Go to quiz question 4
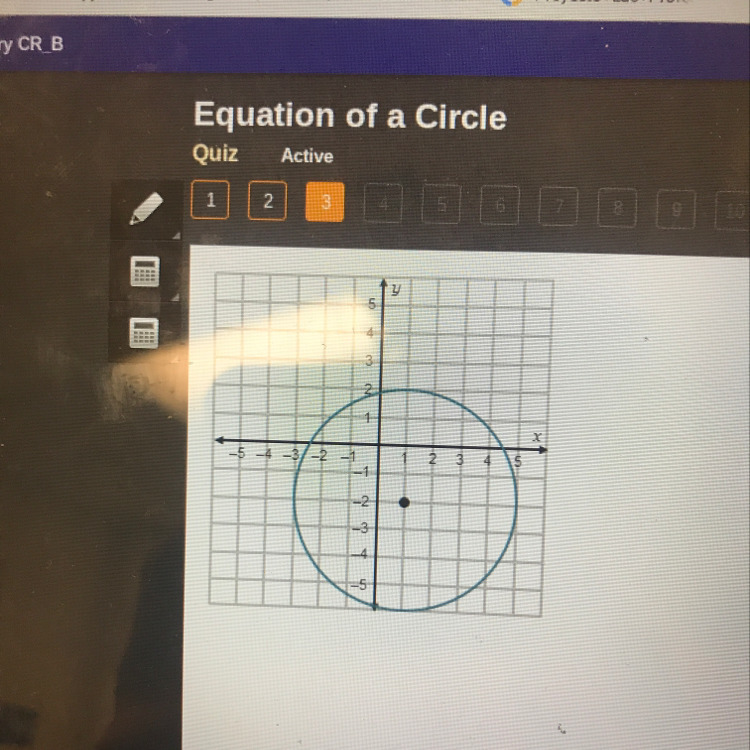The height and width of the screenshot is (750, 750). tap(381, 203)
